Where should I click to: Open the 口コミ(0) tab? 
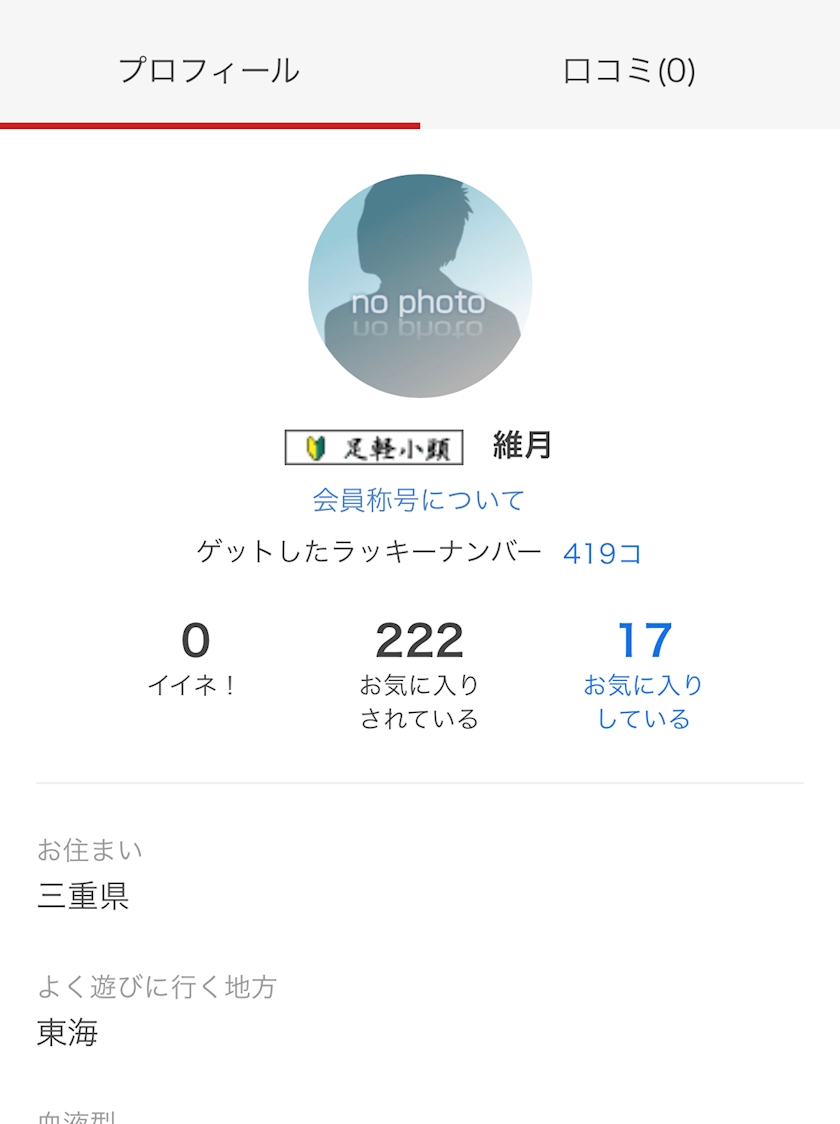pyautogui.click(x=629, y=70)
